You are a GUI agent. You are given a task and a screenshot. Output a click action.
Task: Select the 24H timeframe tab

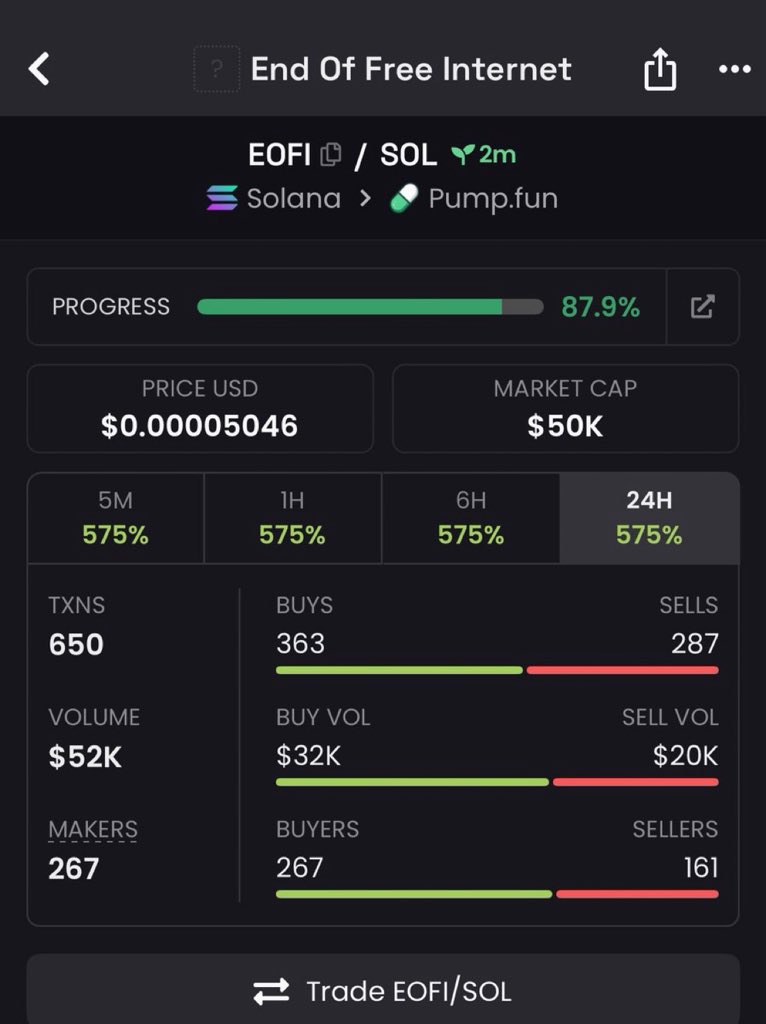point(649,518)
